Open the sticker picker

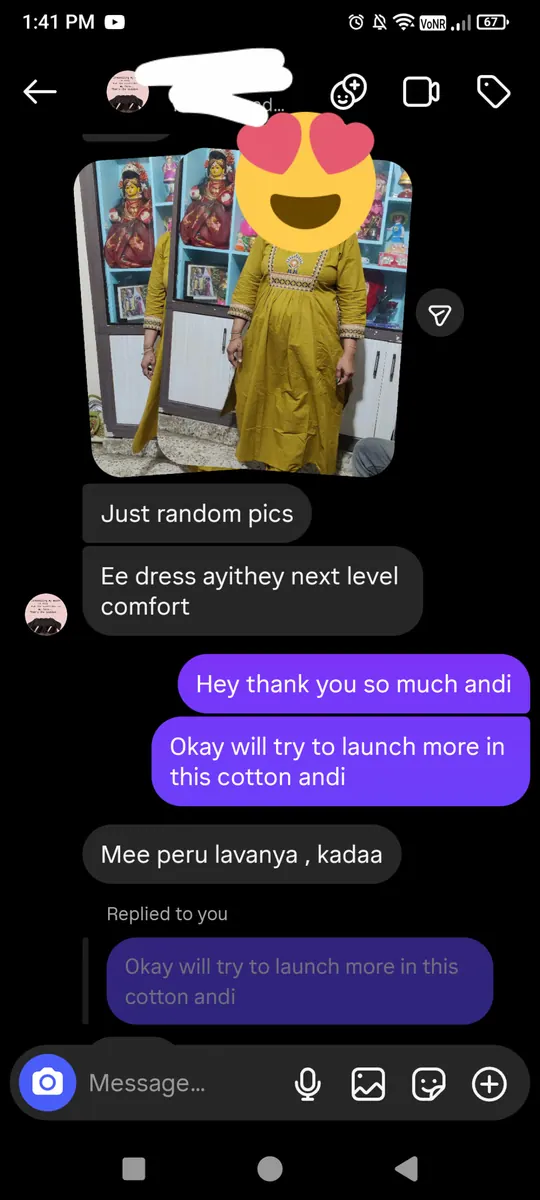[429, 1083]
